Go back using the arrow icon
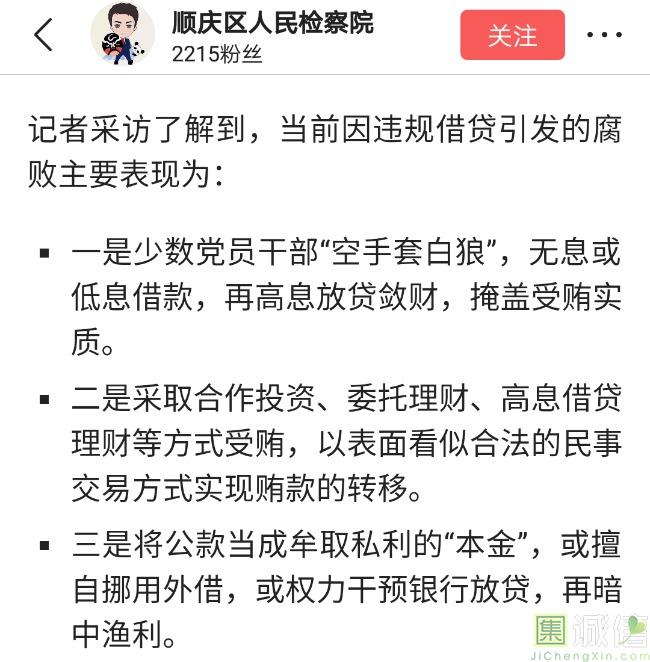Viewport: 650px width, 662px height. pos(43,35)
